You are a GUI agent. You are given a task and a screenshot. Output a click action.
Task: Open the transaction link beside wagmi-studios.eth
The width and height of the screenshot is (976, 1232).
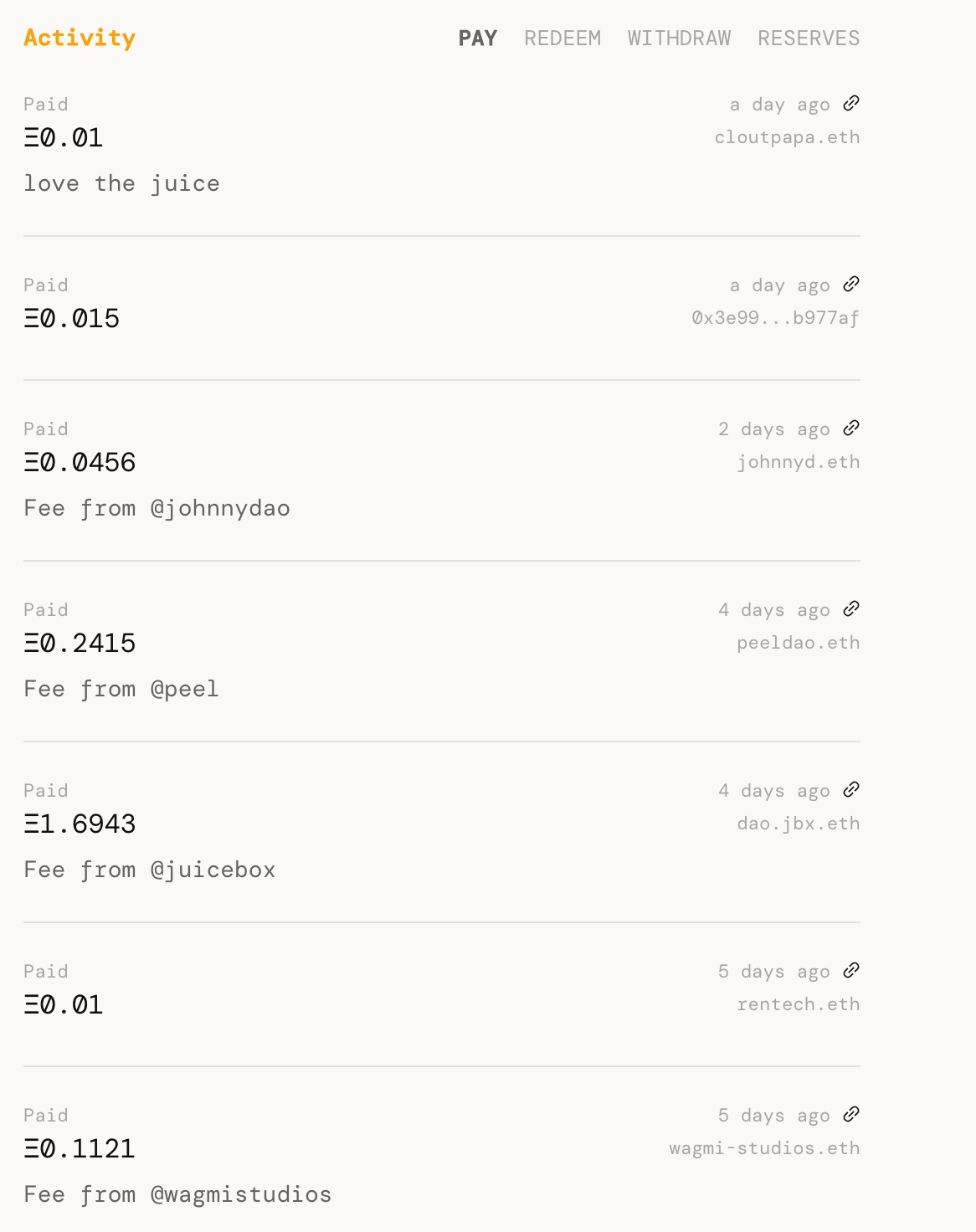pyautogui.click(x=852, y=1114)
